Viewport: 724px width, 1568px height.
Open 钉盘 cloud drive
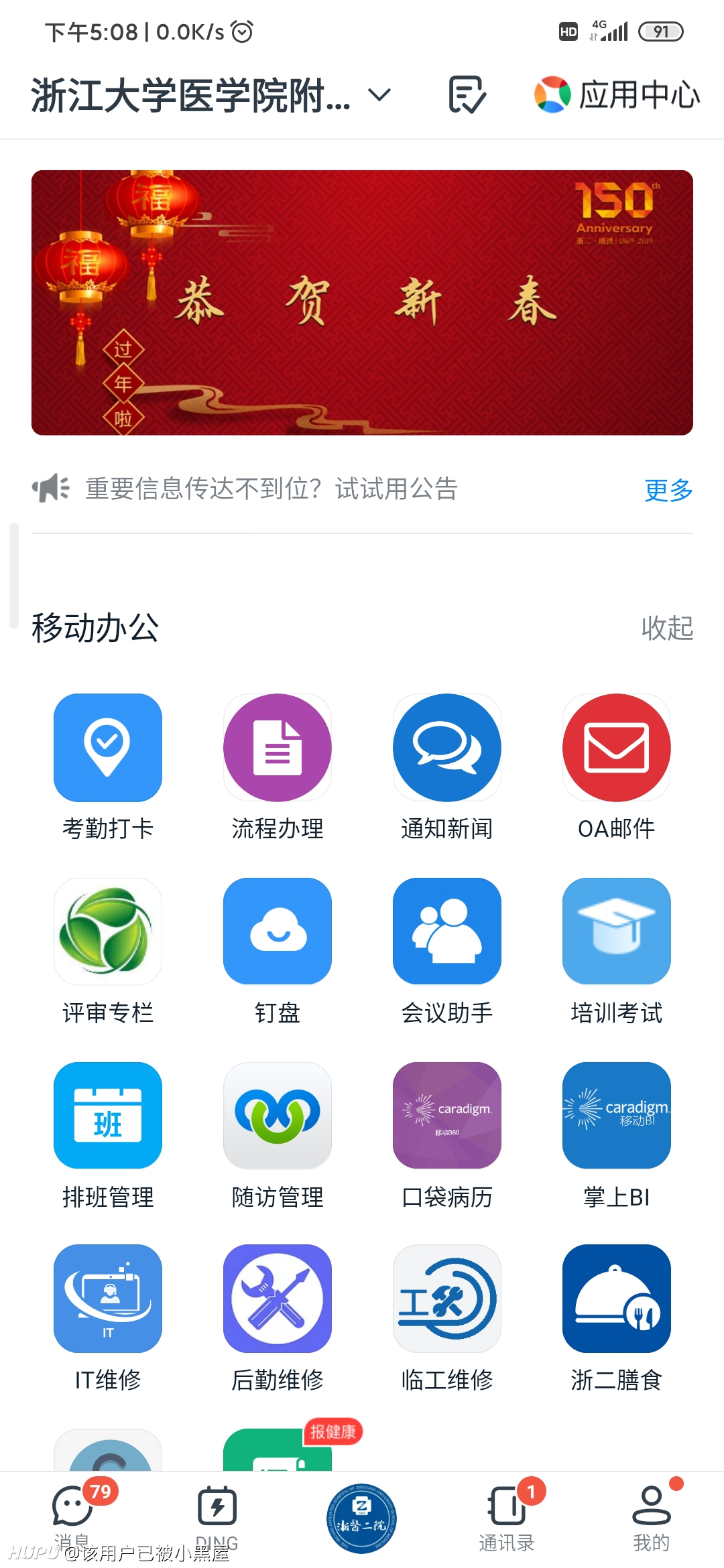click(x=278, y=952)
